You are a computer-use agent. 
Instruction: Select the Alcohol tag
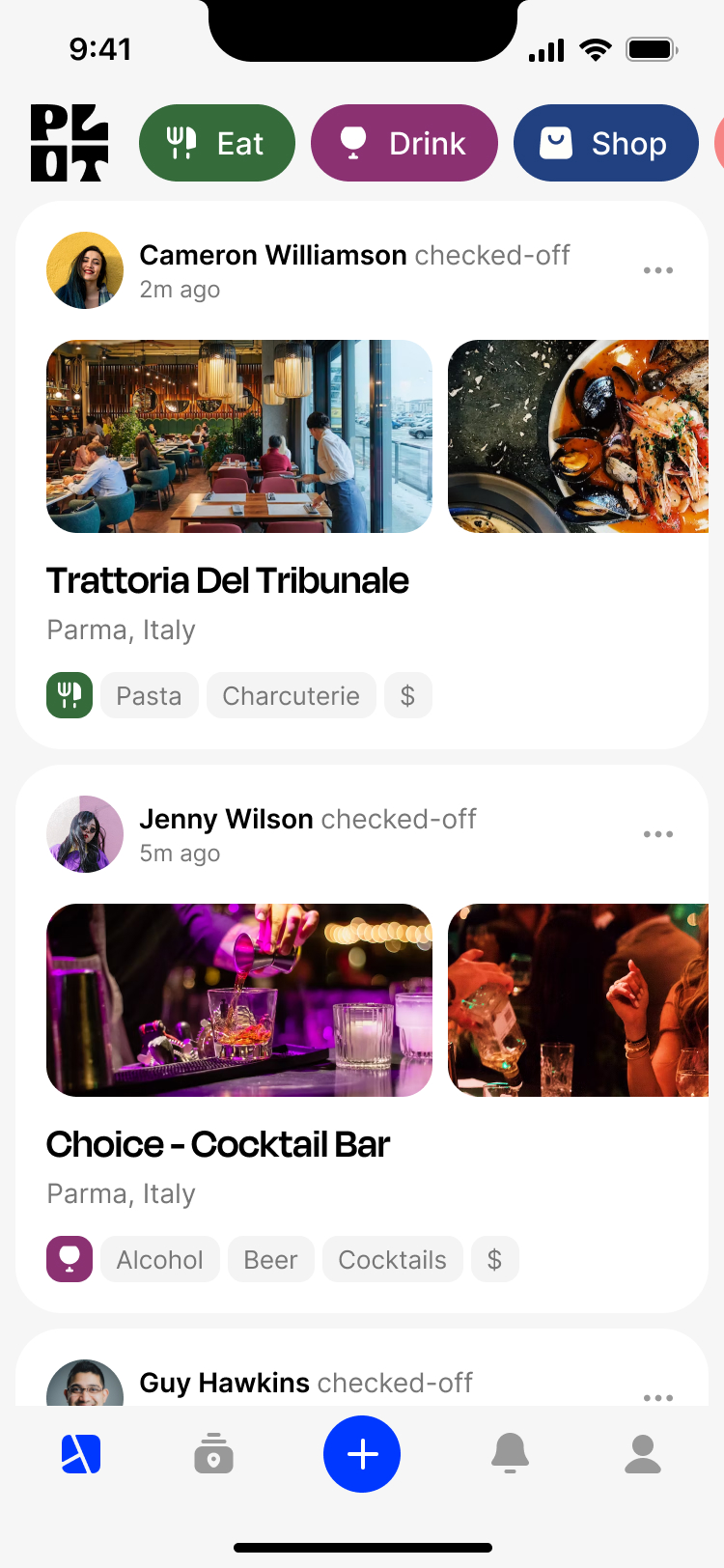point(159,1259)
